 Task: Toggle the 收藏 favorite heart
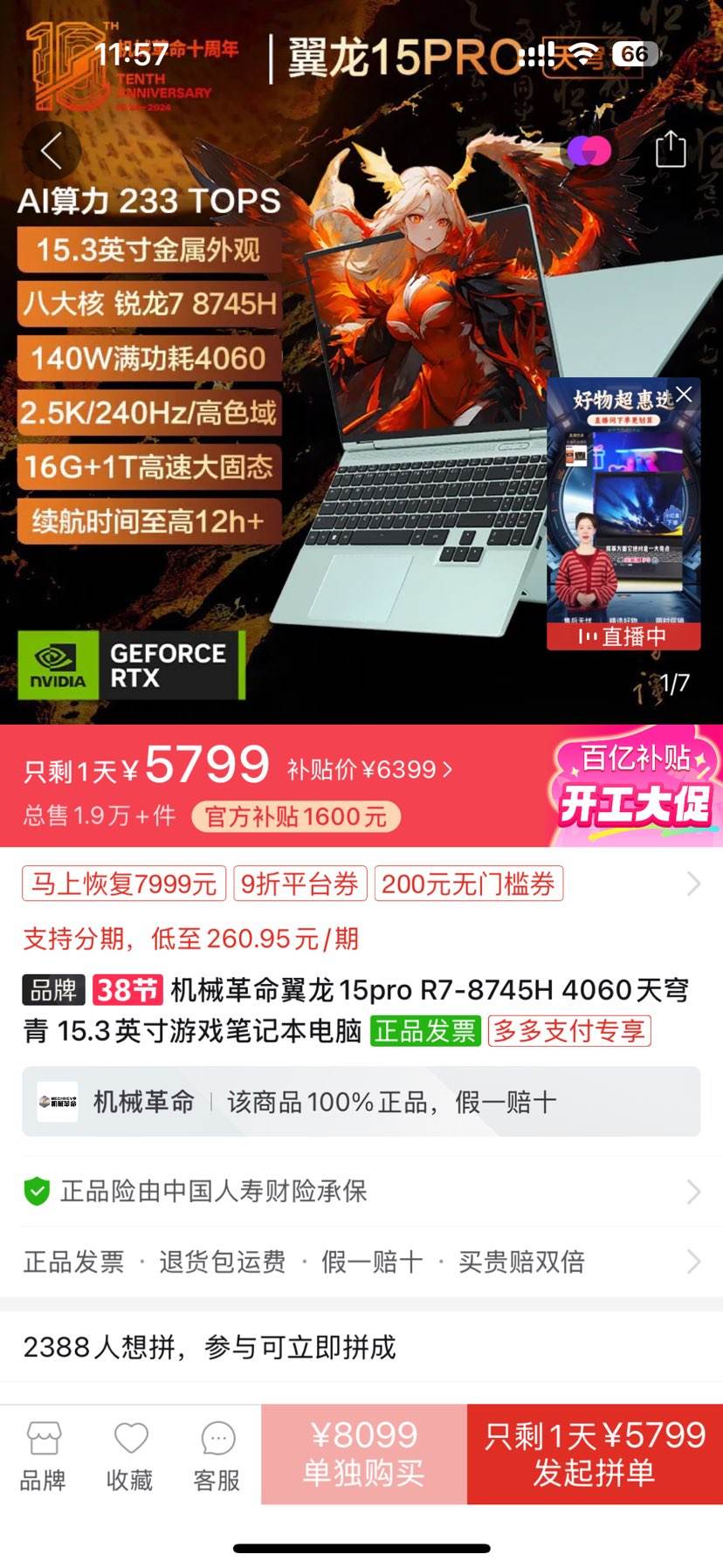[x=131, y=1454]
